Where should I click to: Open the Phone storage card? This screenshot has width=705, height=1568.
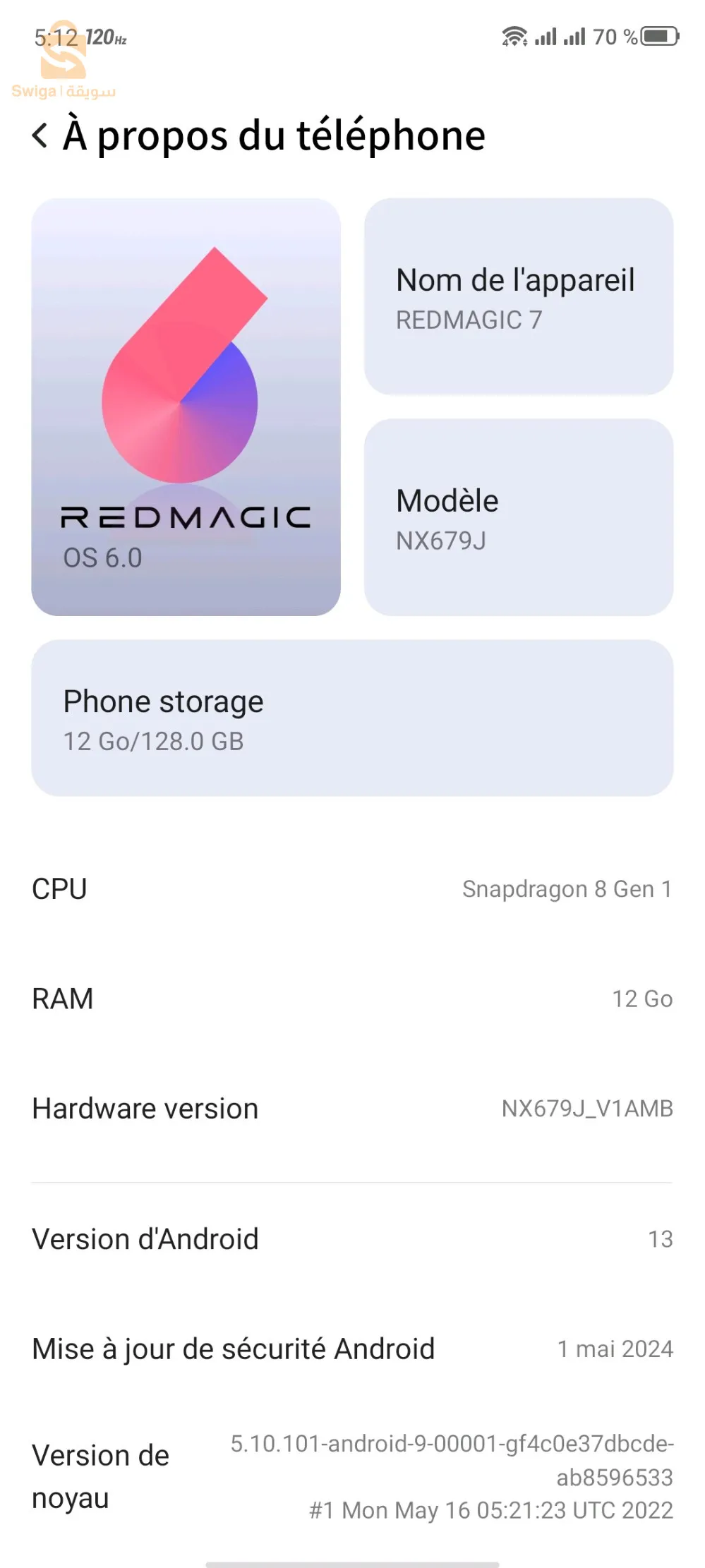[x=352, y=718]
